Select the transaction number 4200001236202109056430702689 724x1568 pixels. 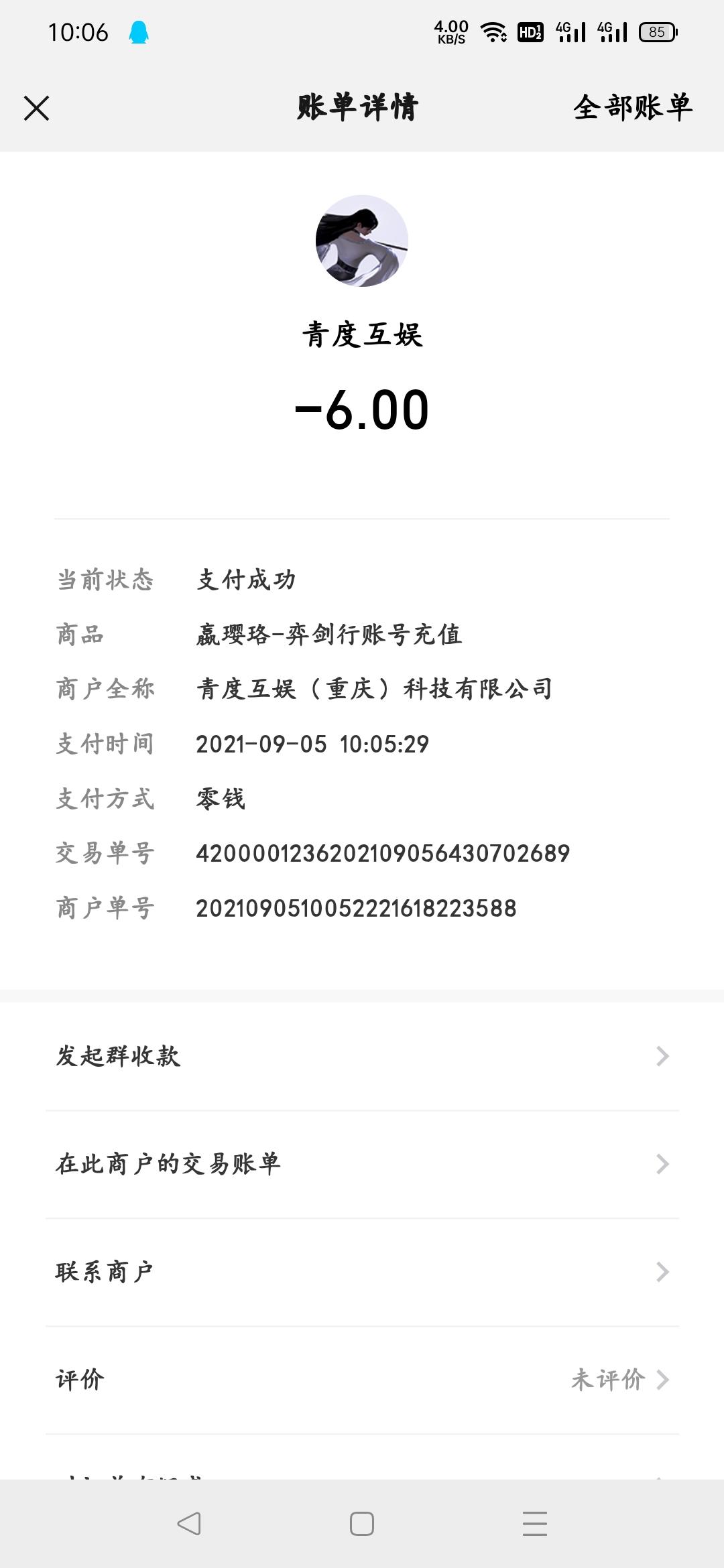click(382, 853)
